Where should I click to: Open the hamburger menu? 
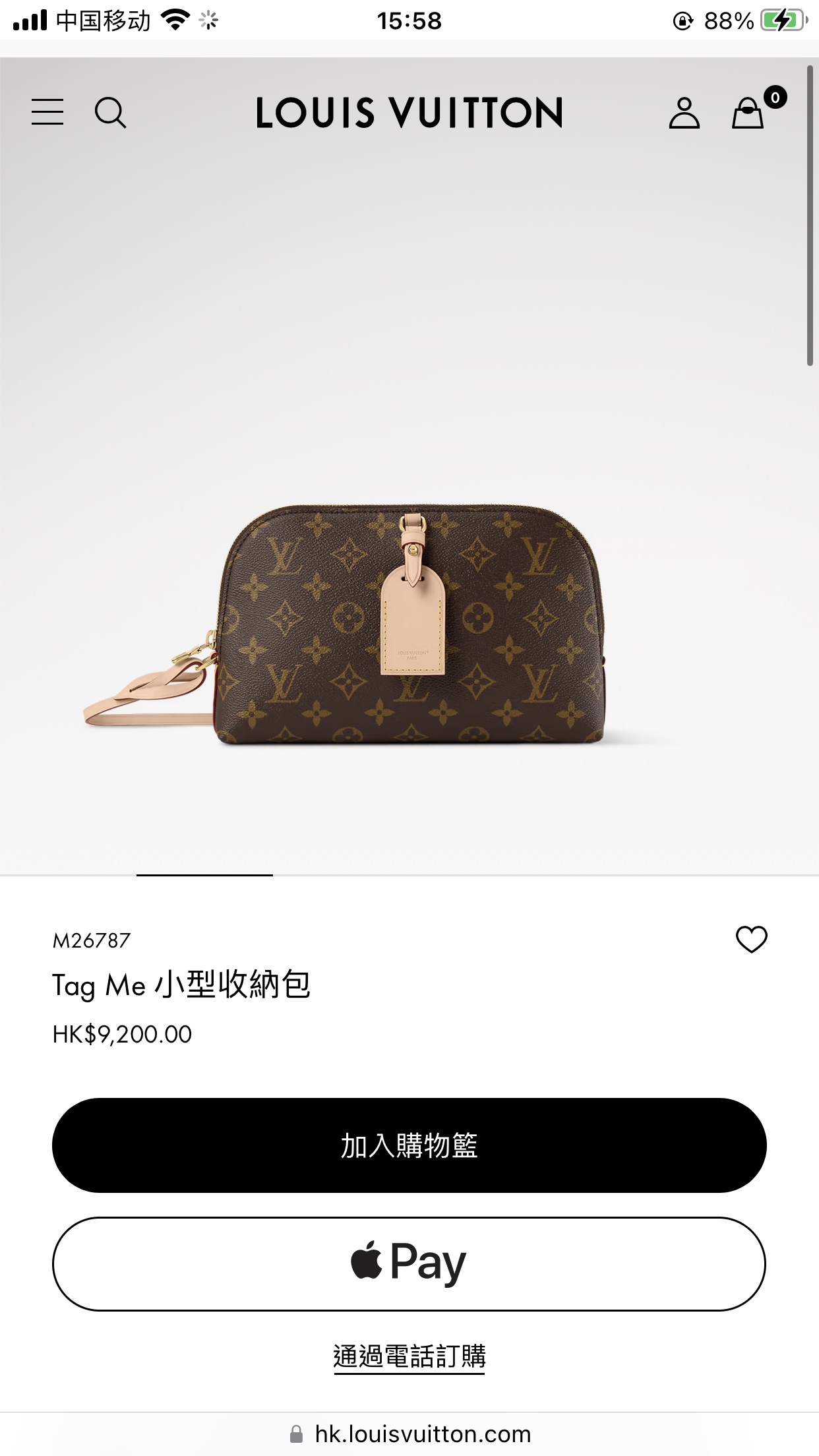[x=47, y=112]
